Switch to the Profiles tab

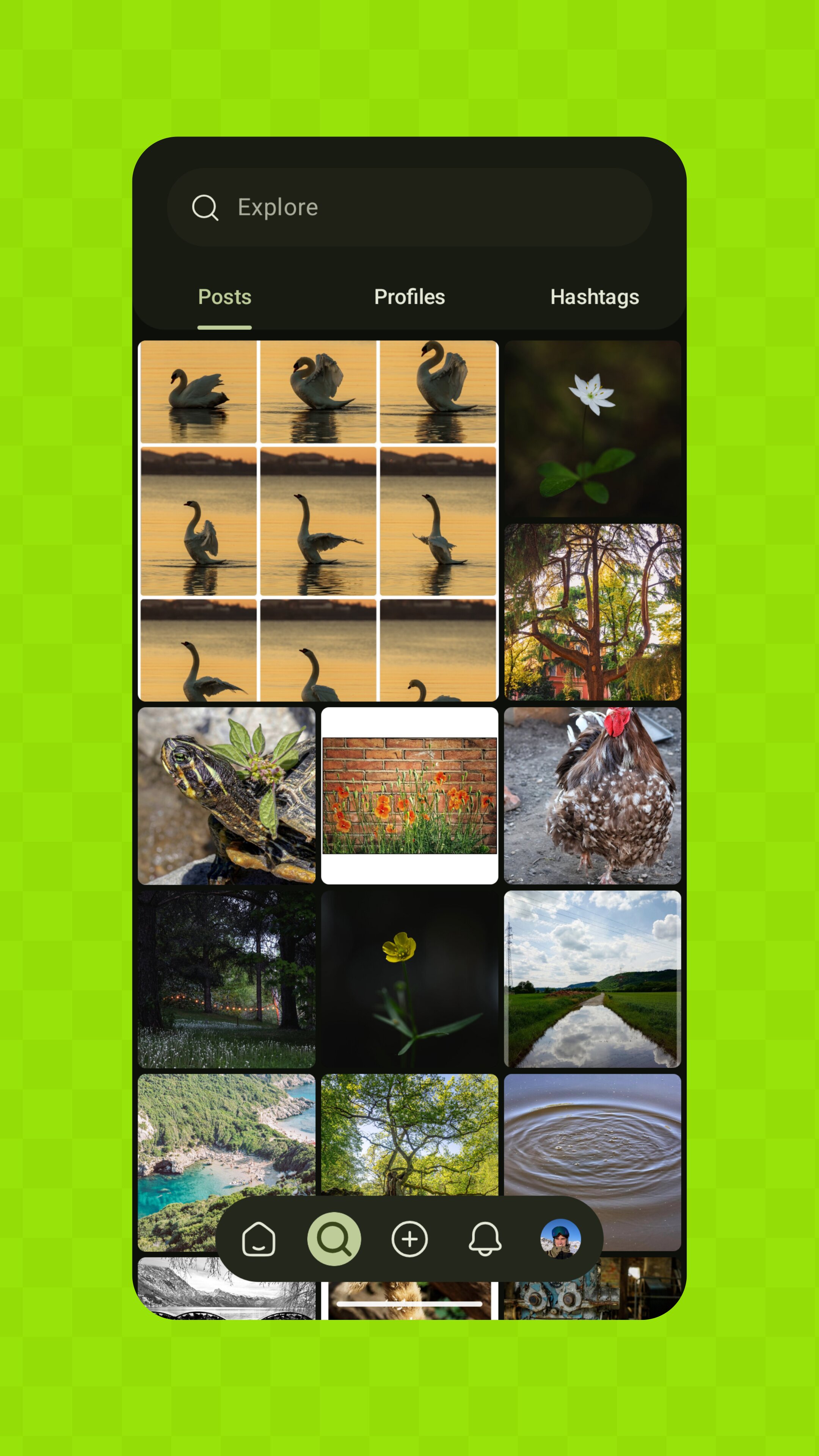point(409,297)
